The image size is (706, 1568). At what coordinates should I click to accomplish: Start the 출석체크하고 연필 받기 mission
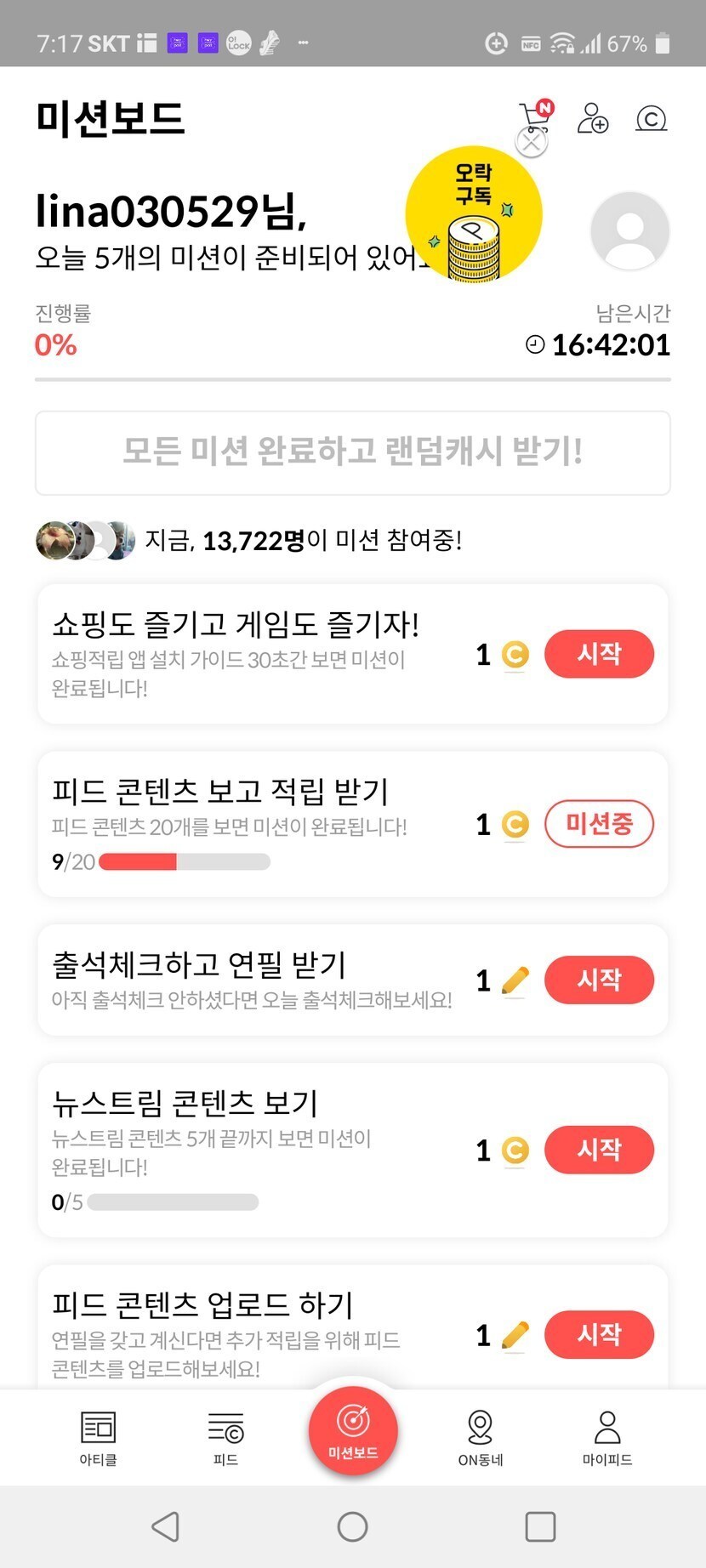(599, 980)
